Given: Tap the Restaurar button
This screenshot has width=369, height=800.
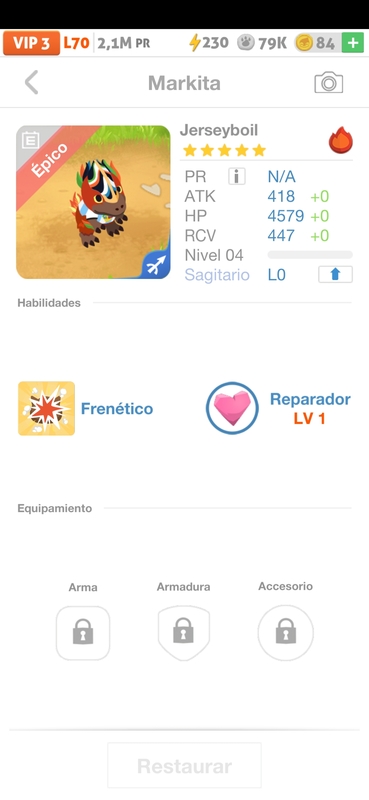Looking at the screenshot, I should click(184, 765).
